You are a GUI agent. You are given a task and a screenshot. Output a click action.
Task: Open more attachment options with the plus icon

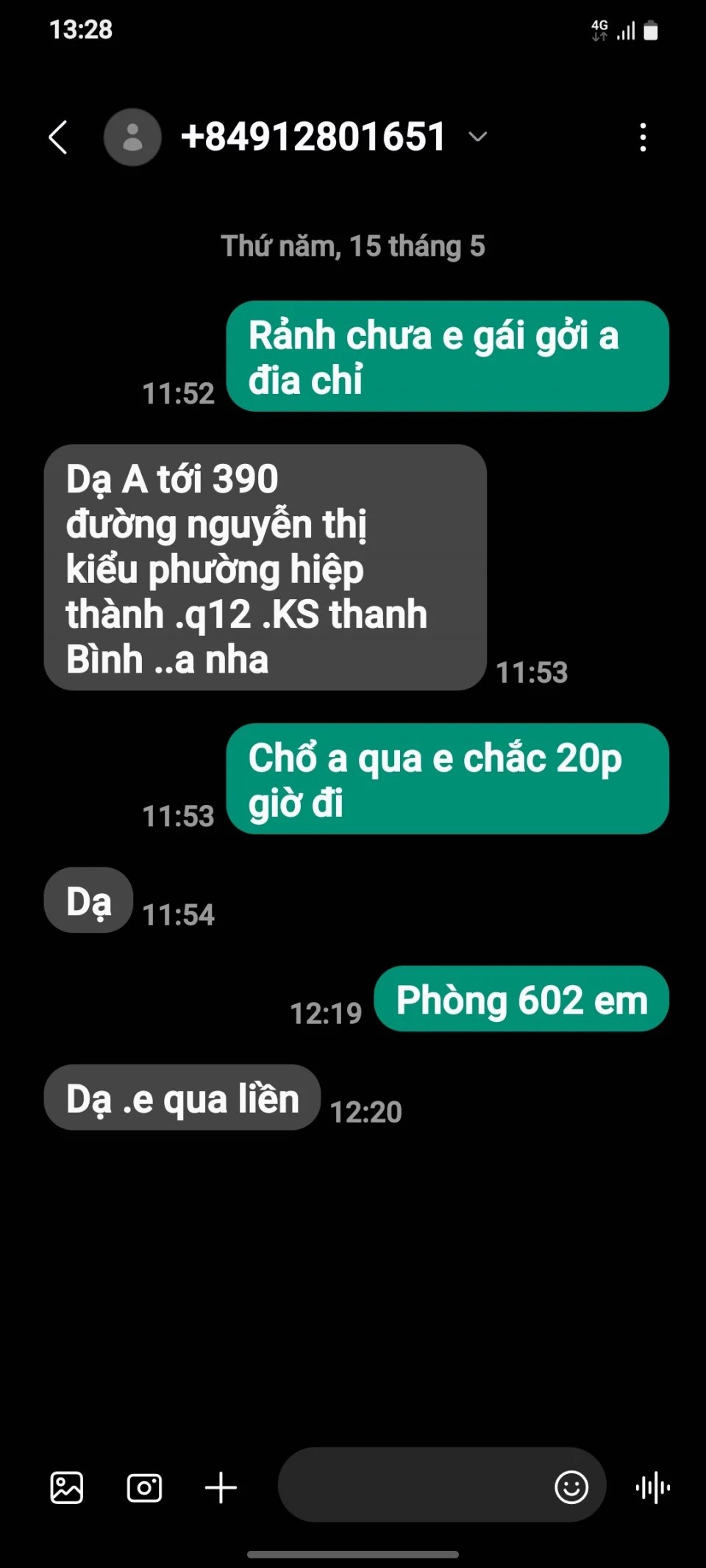click(221, 1489)
